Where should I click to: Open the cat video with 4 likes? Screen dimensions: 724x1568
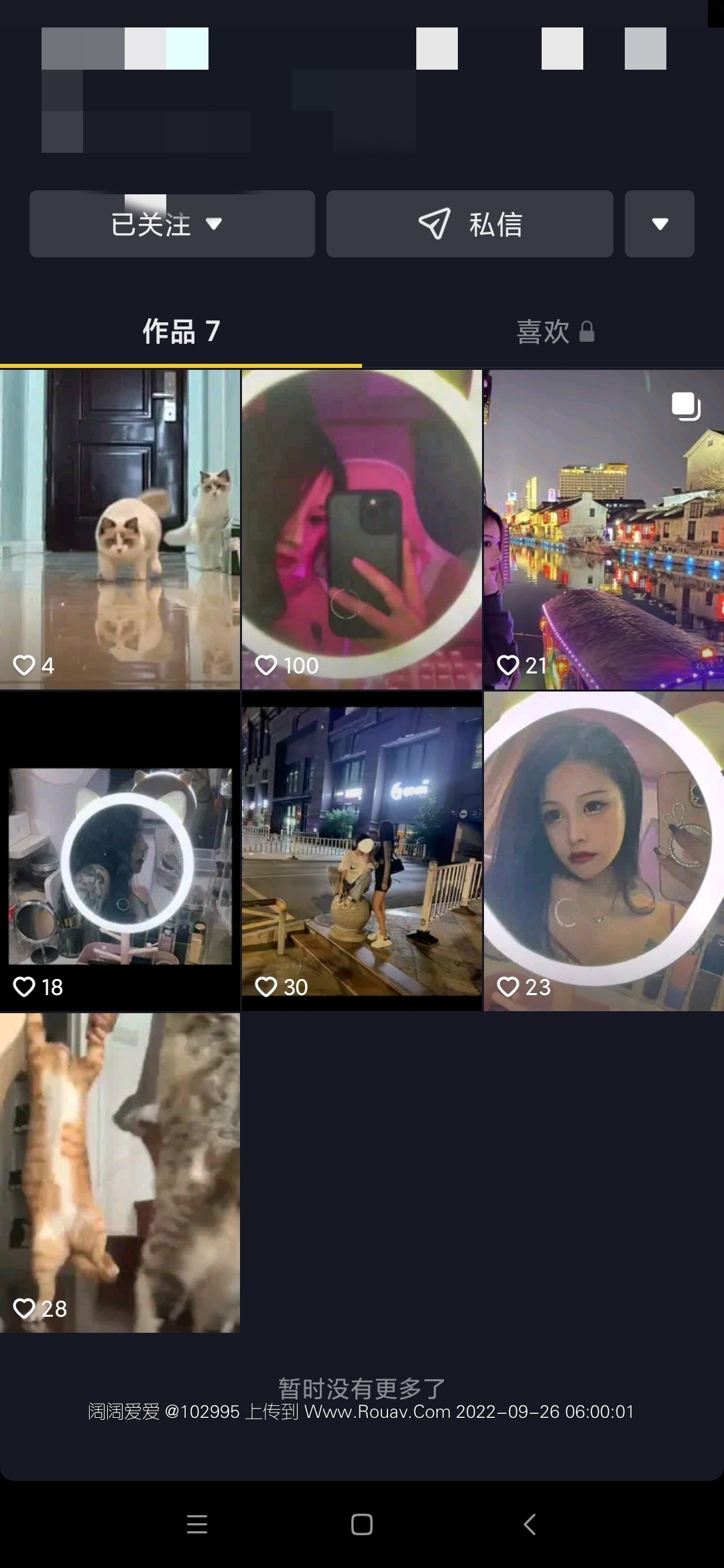coord(120,529)
